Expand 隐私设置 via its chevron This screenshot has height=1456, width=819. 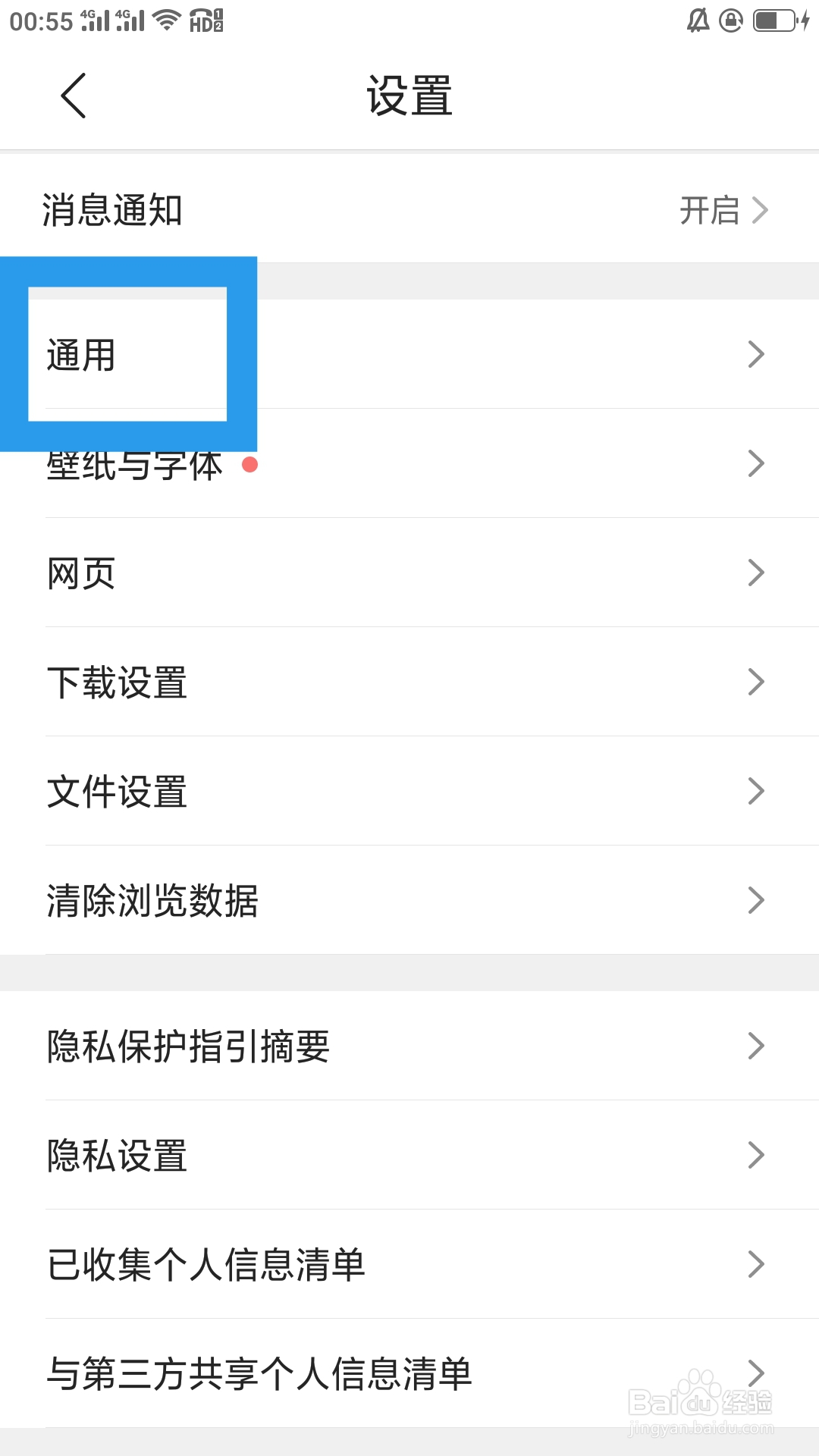click(x=755, y=1155)
